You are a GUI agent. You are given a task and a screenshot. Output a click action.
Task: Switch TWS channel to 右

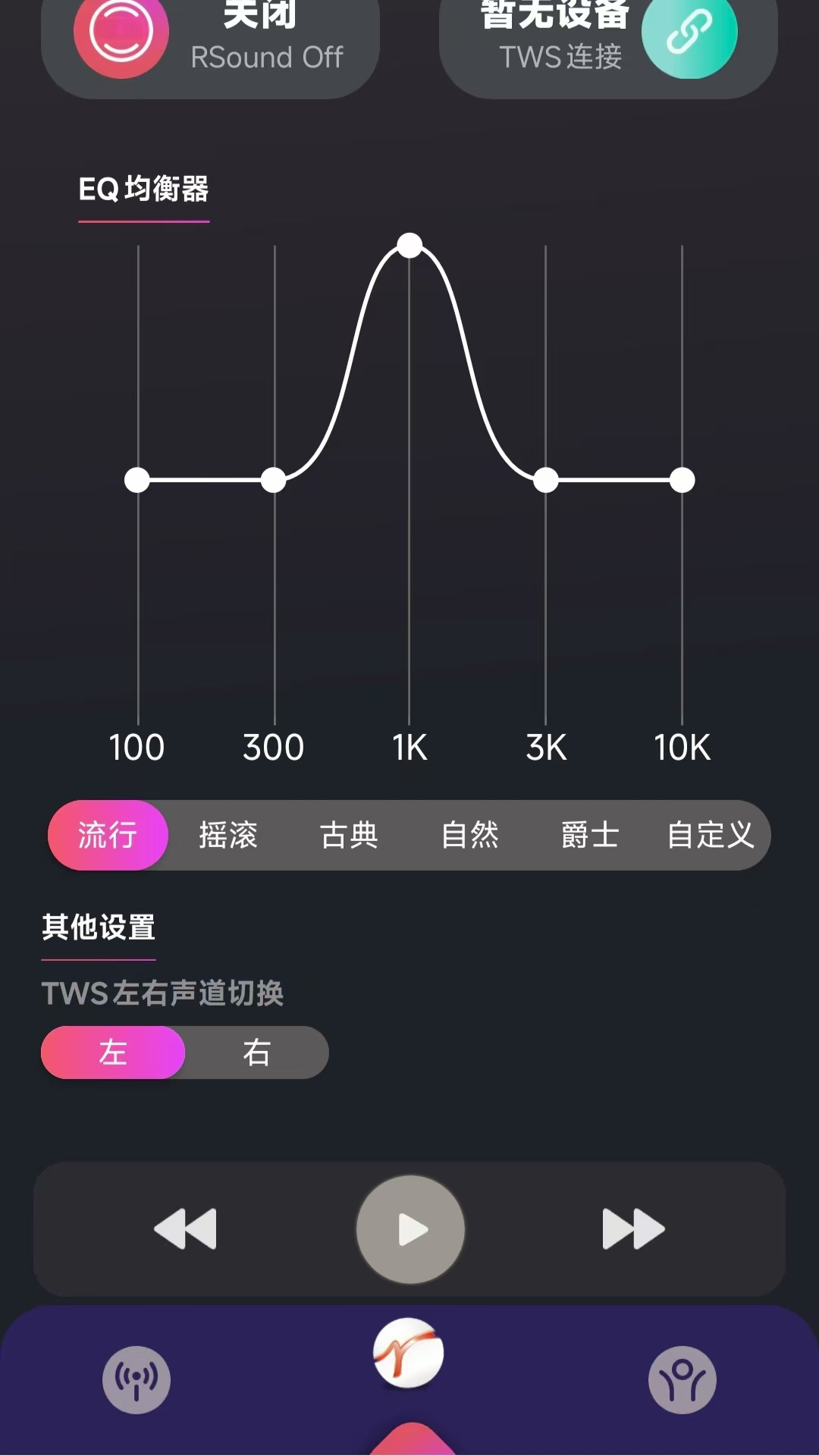coord(256,1053)
